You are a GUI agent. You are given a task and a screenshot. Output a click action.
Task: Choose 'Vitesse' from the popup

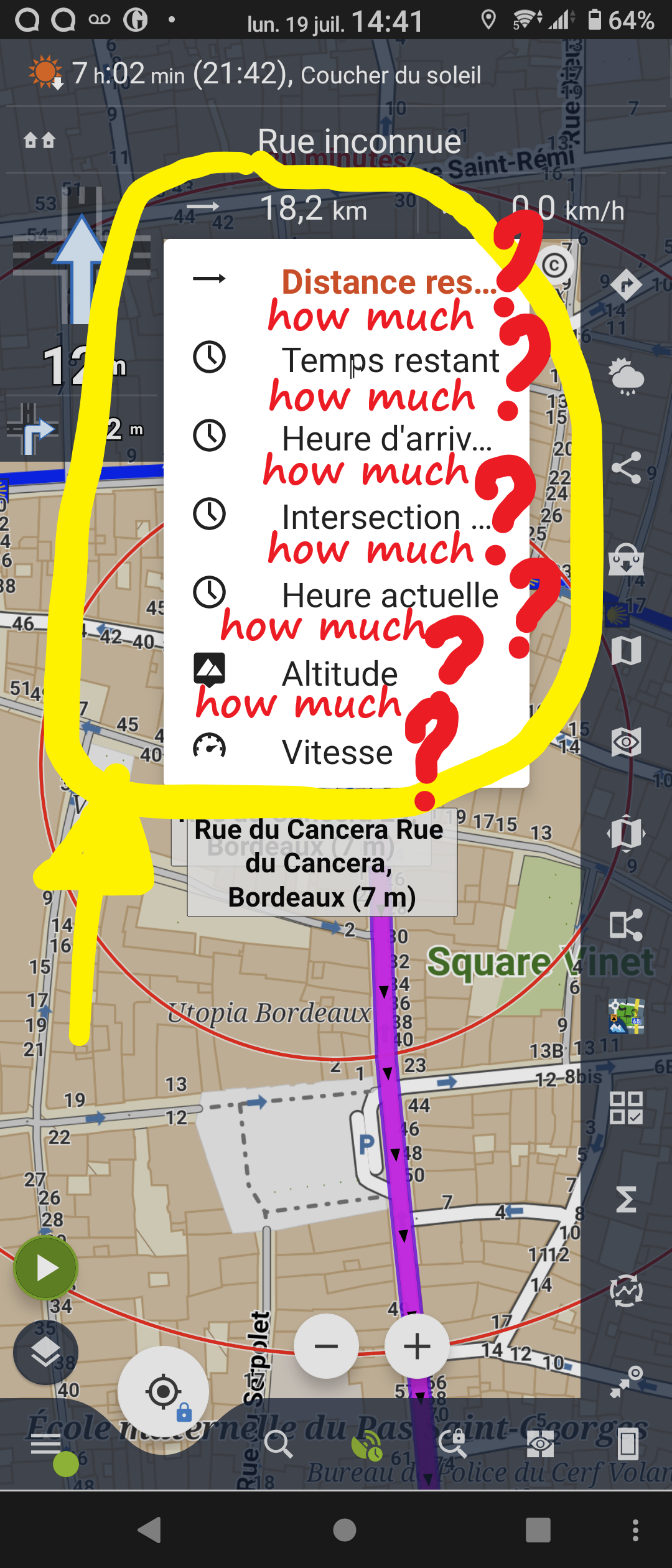click(346, 752)
